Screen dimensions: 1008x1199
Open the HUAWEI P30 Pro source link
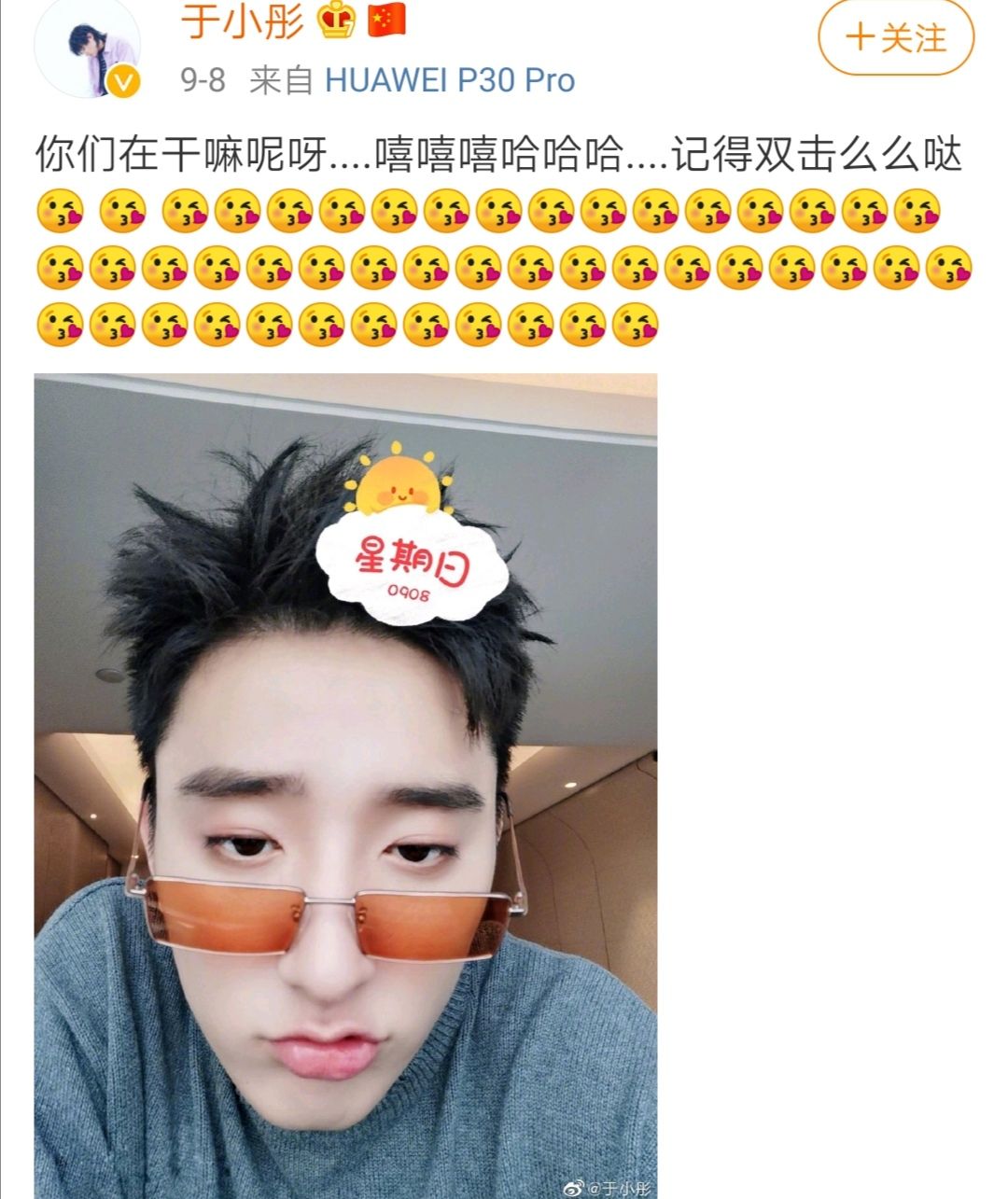click(x=449, y=80)
